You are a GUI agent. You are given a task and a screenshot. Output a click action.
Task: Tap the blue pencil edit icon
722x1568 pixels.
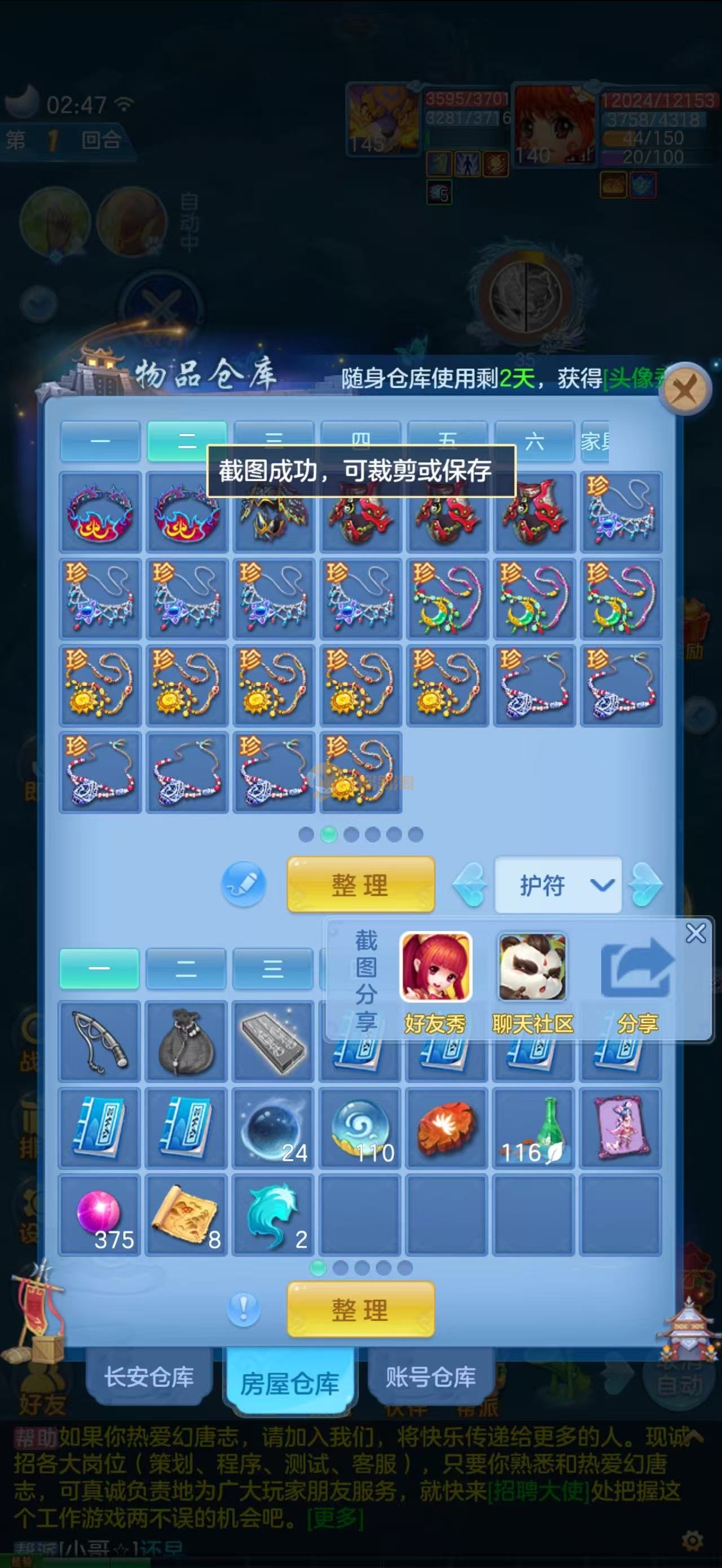pyautogui.click(x=244, y=885)
